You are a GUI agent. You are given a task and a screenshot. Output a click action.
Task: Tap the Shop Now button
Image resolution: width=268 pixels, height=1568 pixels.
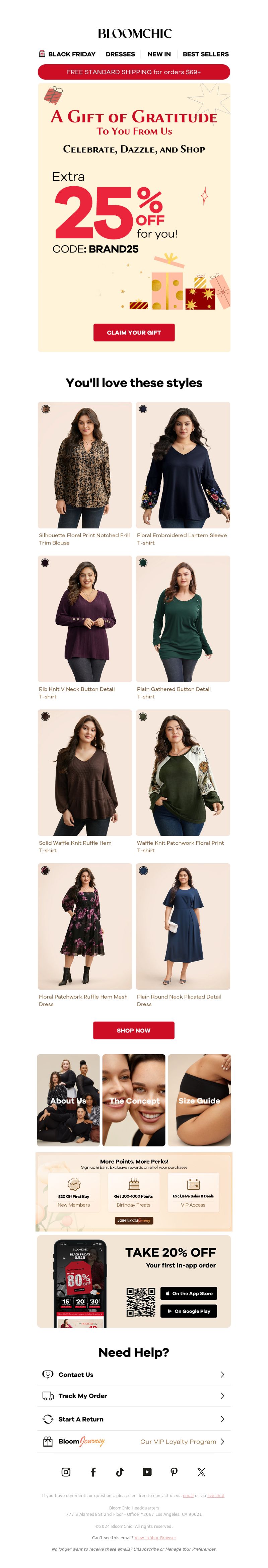coord(133,1031)
